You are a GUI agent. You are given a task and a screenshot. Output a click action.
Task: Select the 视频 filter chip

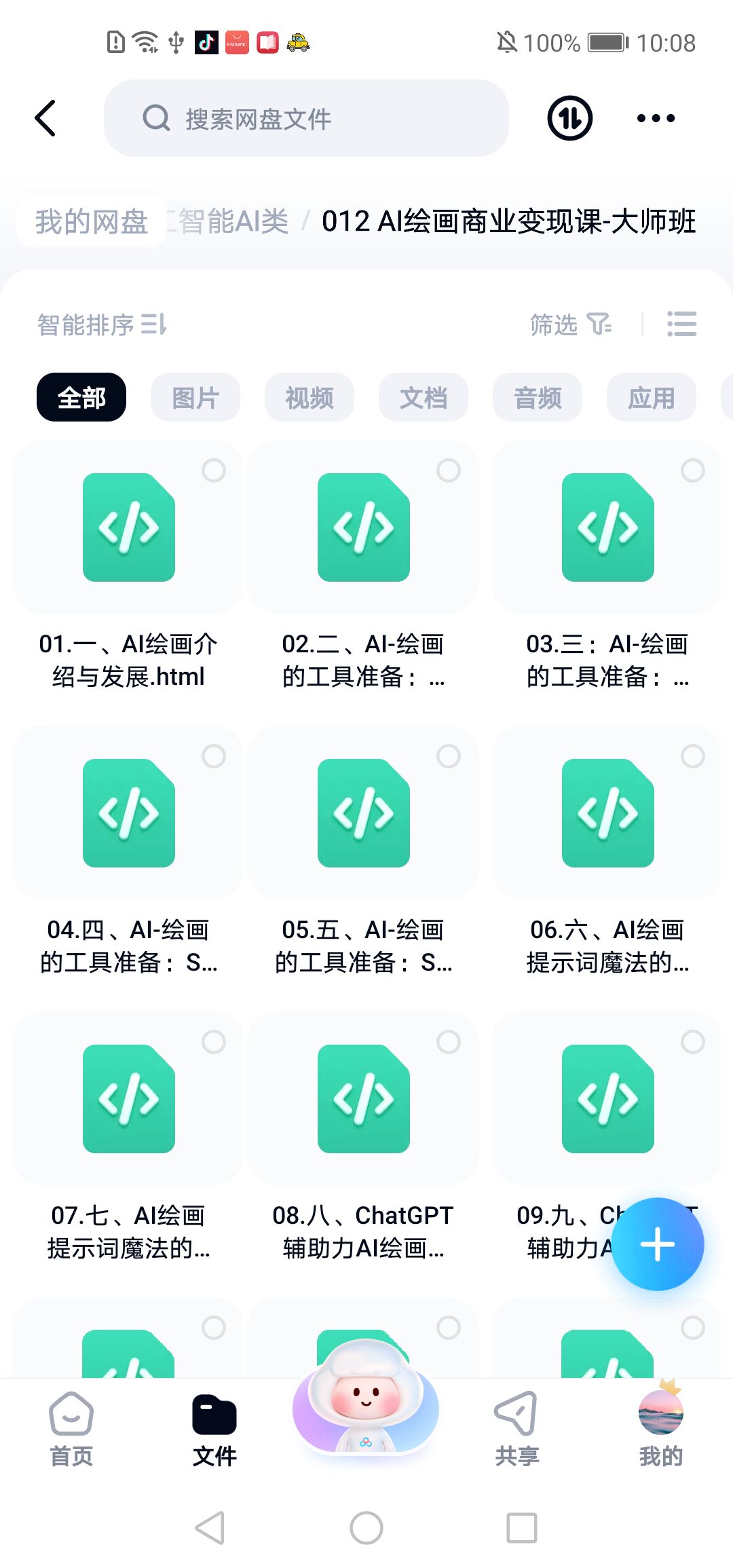(x=309, y=397)
